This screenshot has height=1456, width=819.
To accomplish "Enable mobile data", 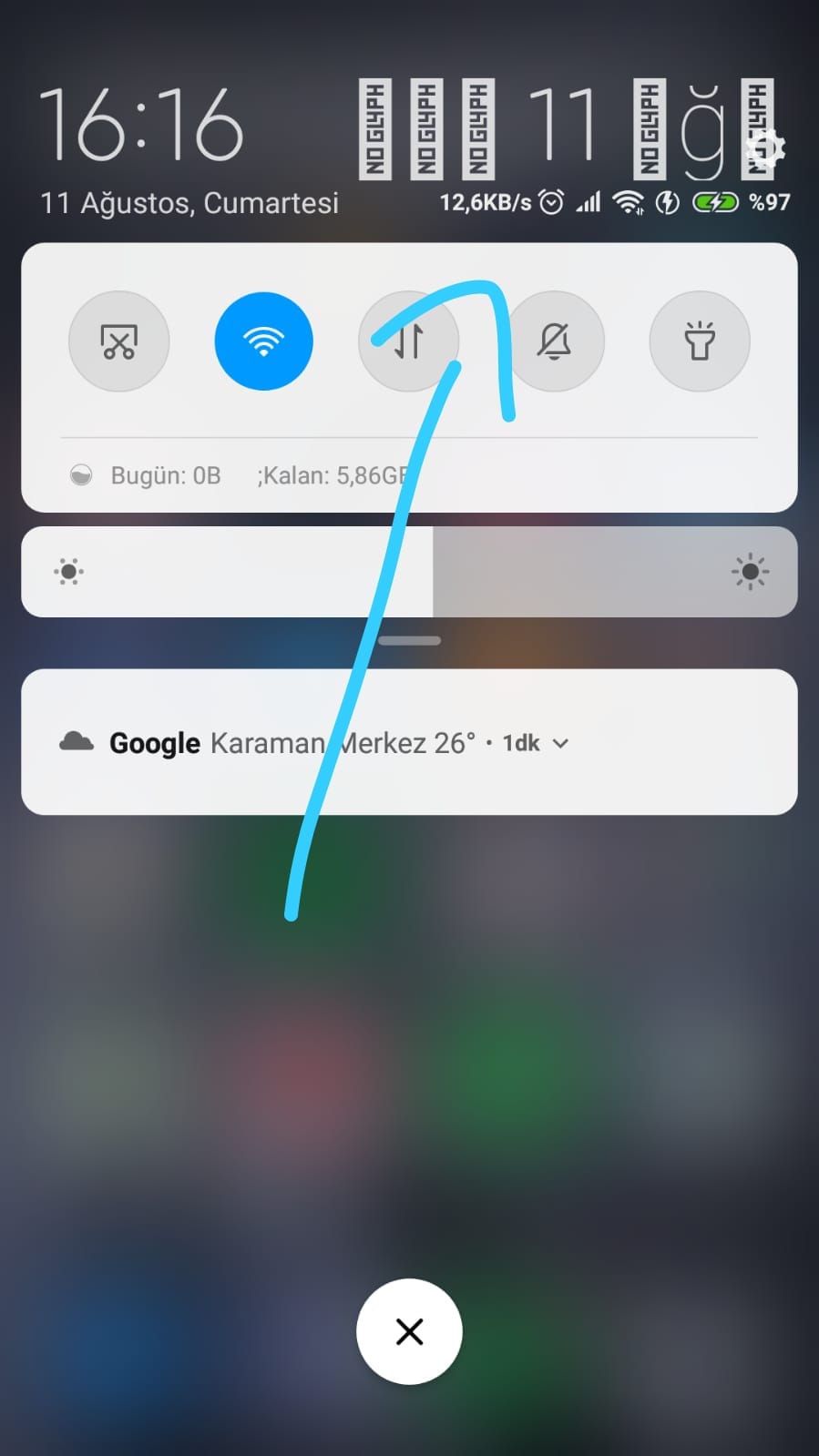I will [409, 341].
